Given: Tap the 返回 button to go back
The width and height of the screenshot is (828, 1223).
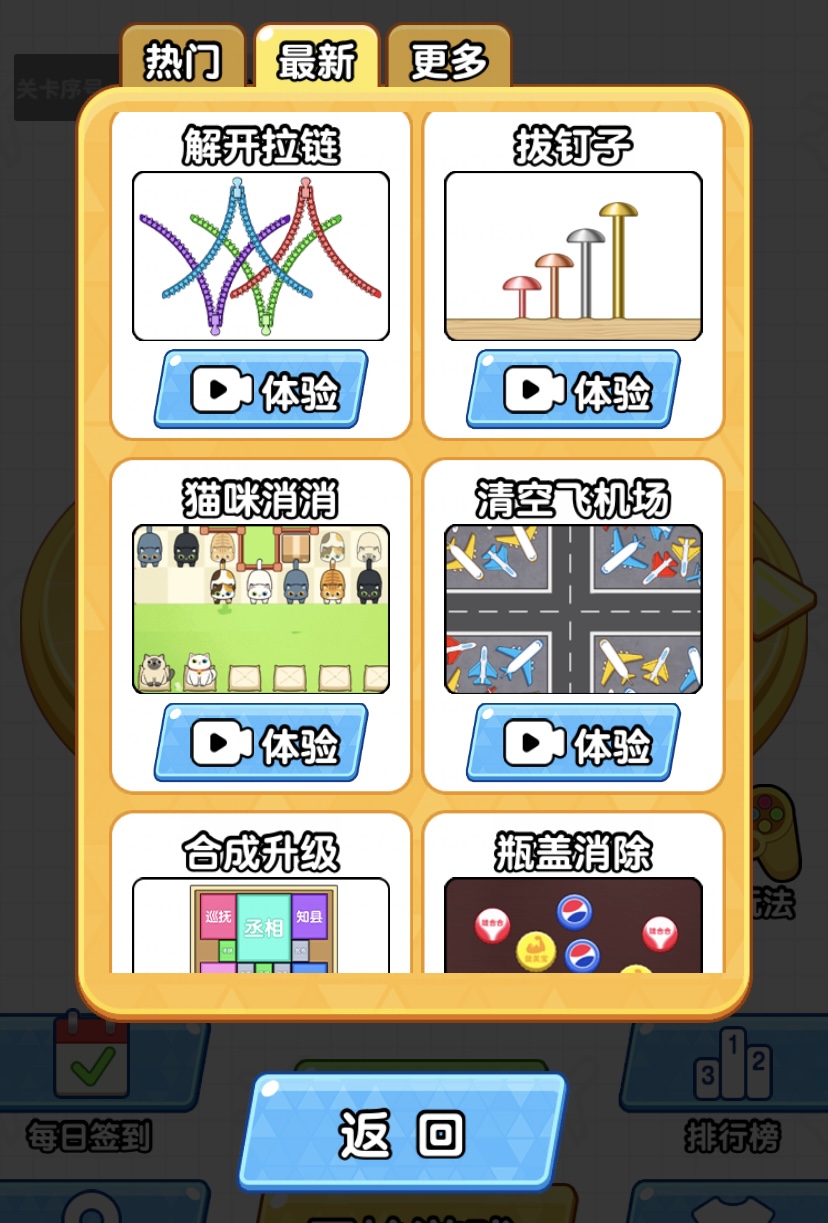Looking at the screenshot, I should 402,1132.
